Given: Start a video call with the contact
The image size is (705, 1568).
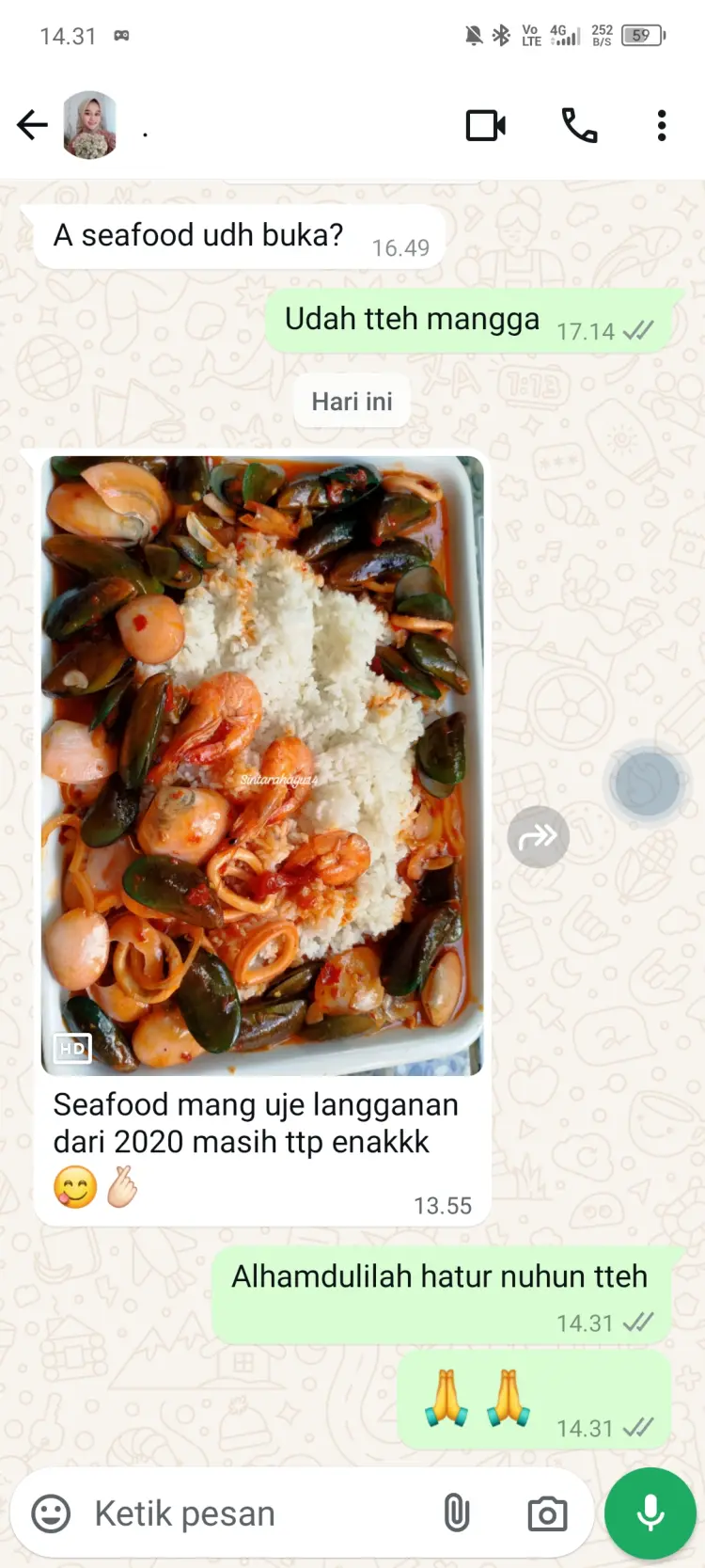Looking at the screenshot, I should coord(485,124).
